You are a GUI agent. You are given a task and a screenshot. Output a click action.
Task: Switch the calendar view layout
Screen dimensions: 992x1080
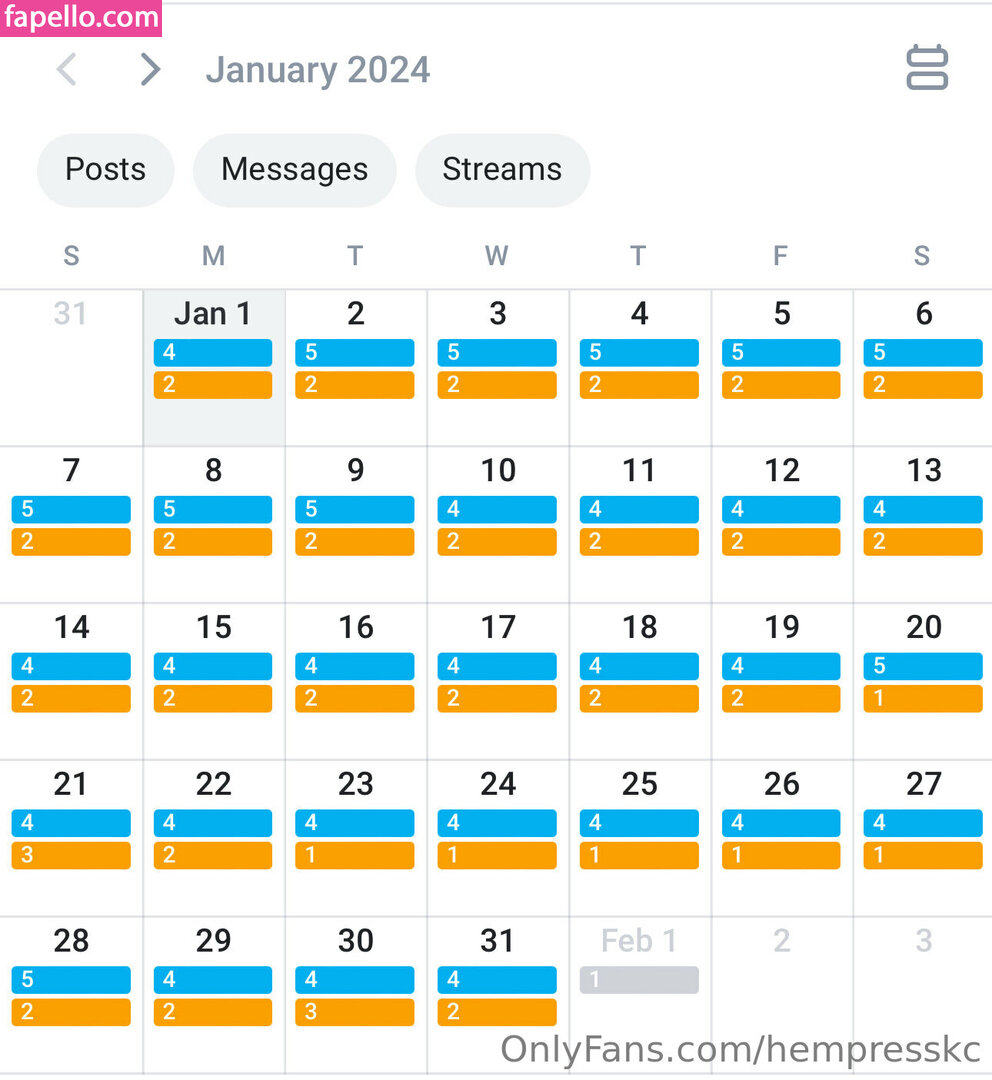pos(926,68)
